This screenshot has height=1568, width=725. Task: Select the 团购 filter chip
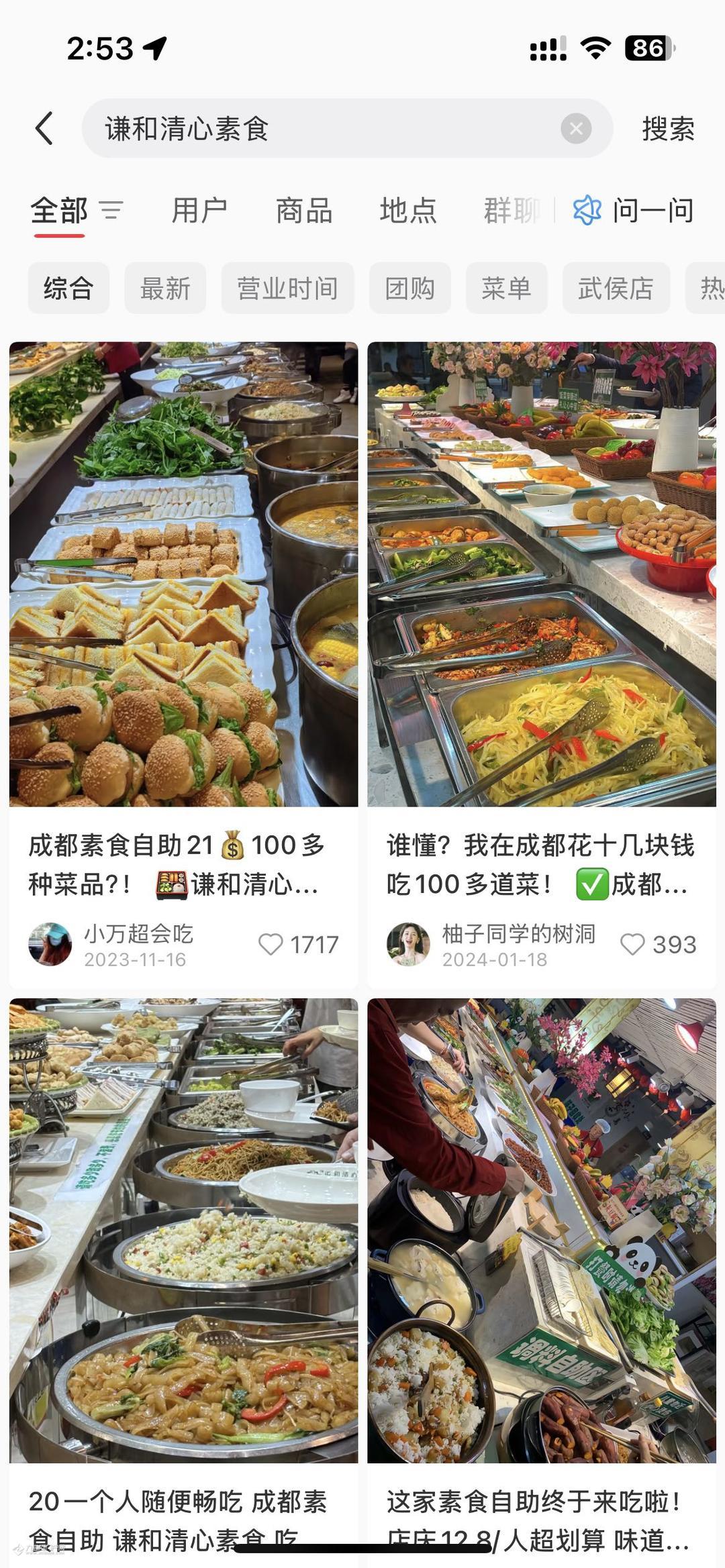tap(409, 289)
